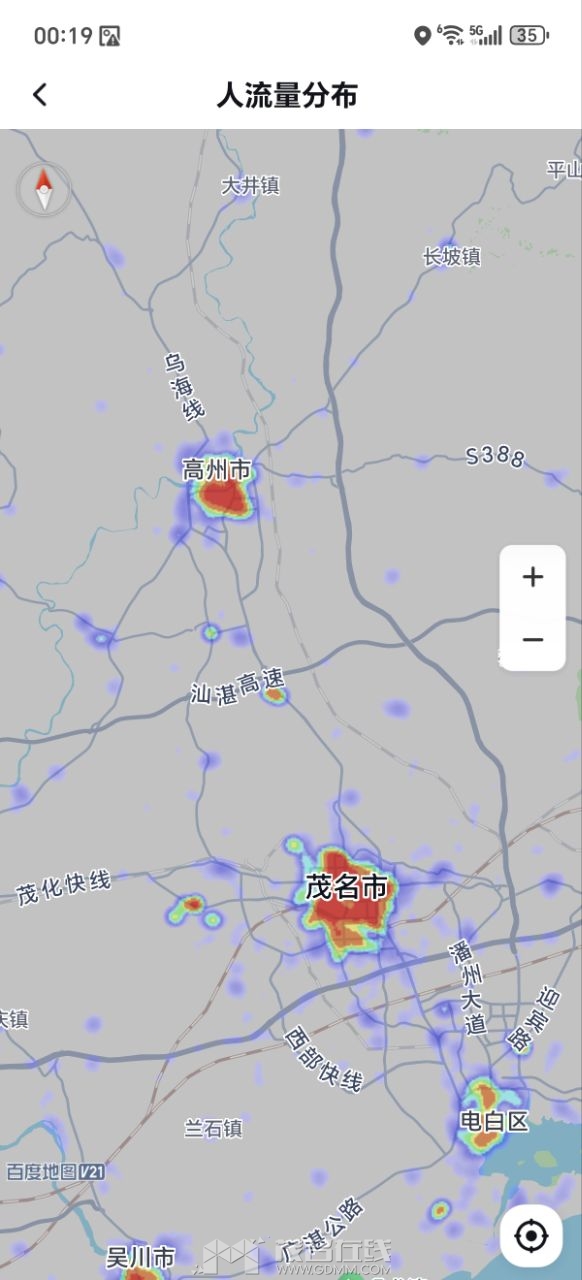Zoom in with the plus button

click(533, 577)
